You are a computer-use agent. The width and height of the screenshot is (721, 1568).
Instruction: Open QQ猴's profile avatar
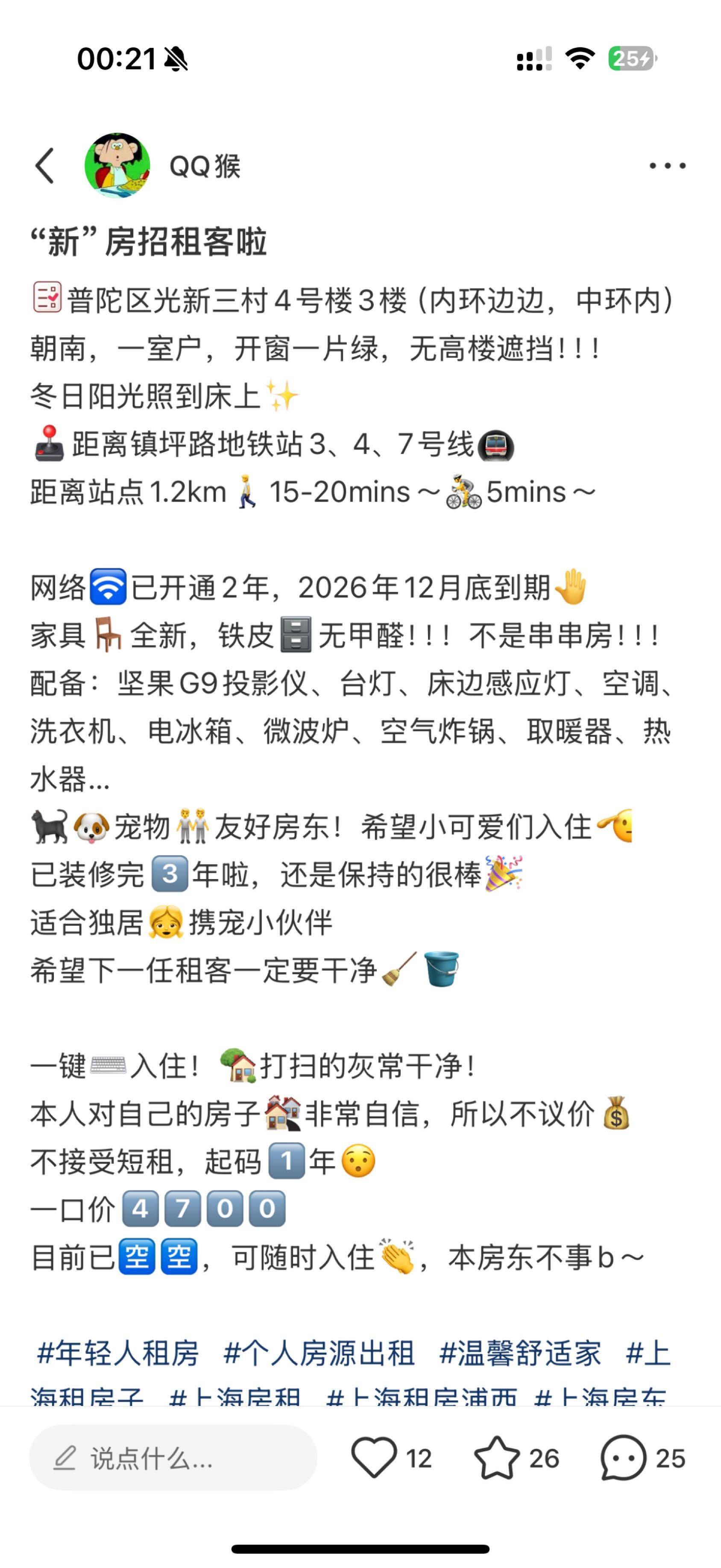117,165
